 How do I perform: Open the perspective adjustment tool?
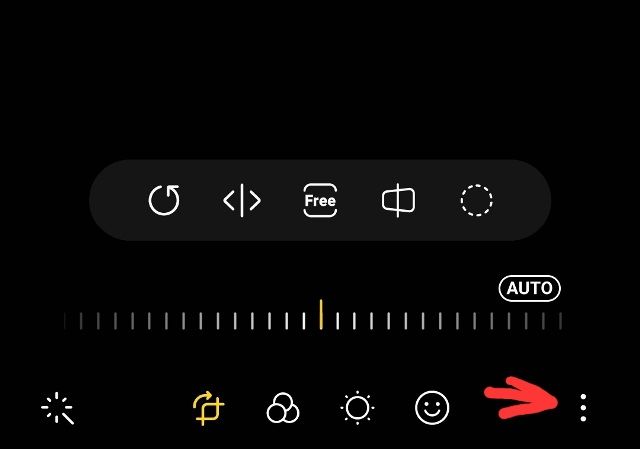coord(398,201)
